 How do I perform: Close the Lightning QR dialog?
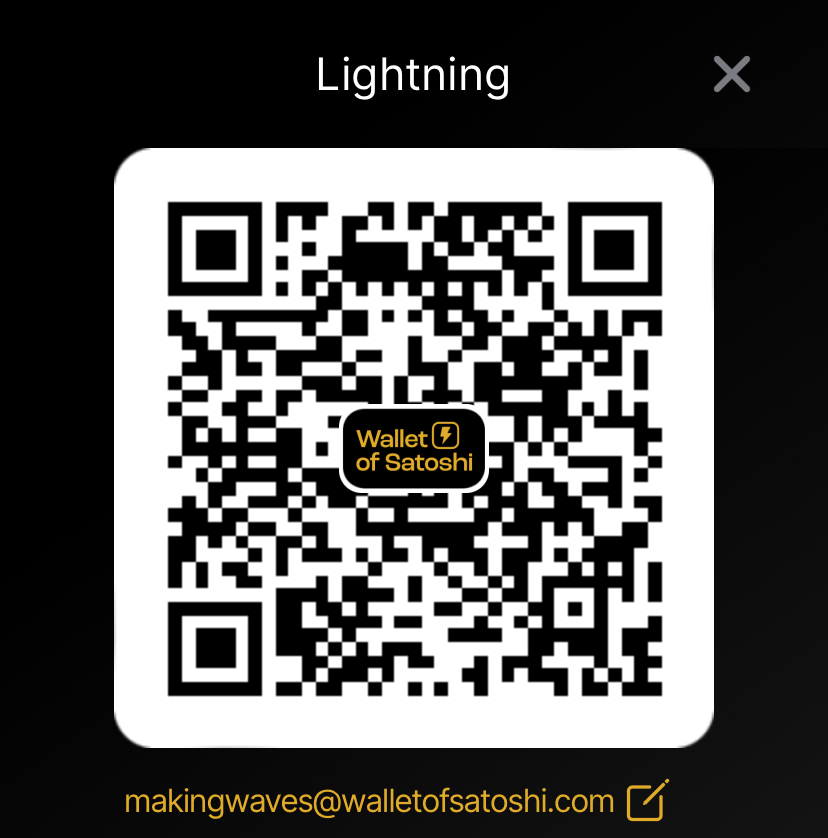coord(731,74)
